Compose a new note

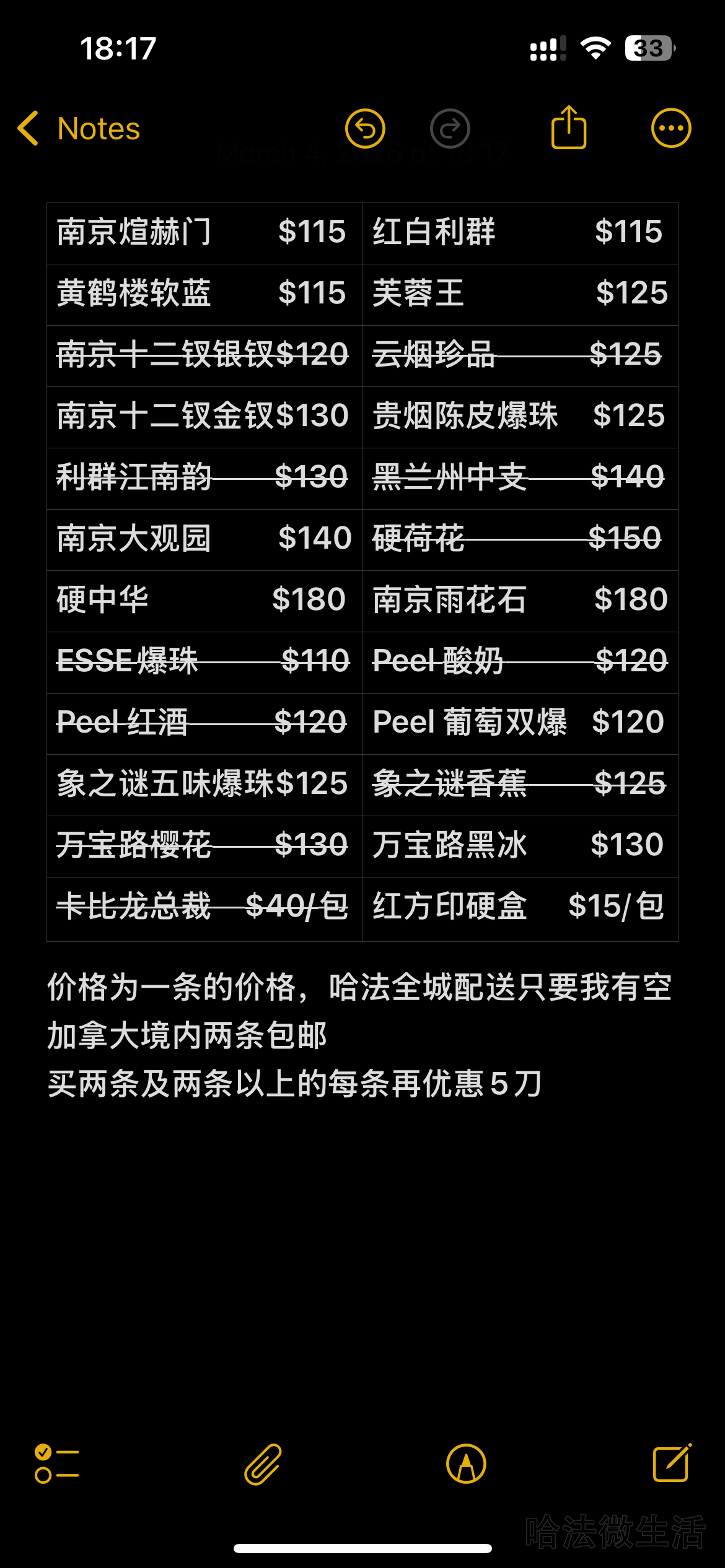pyautogui.click(x=672, y=1463)
